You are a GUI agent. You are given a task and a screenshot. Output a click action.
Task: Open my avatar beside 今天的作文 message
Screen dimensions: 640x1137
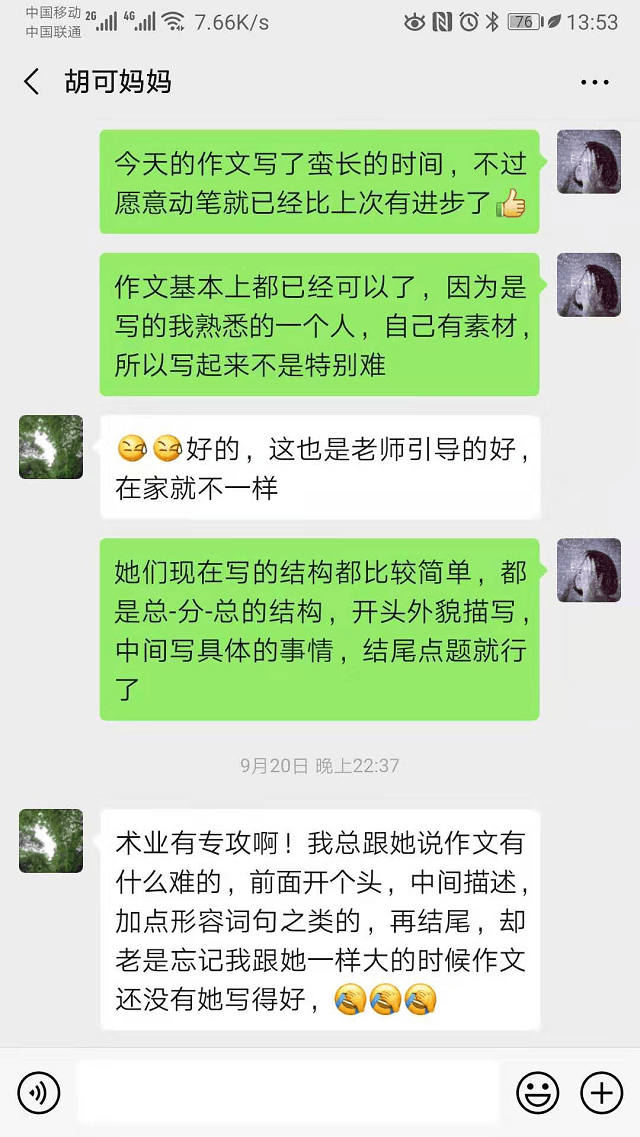pyautogui.click(x=589, y=161)
